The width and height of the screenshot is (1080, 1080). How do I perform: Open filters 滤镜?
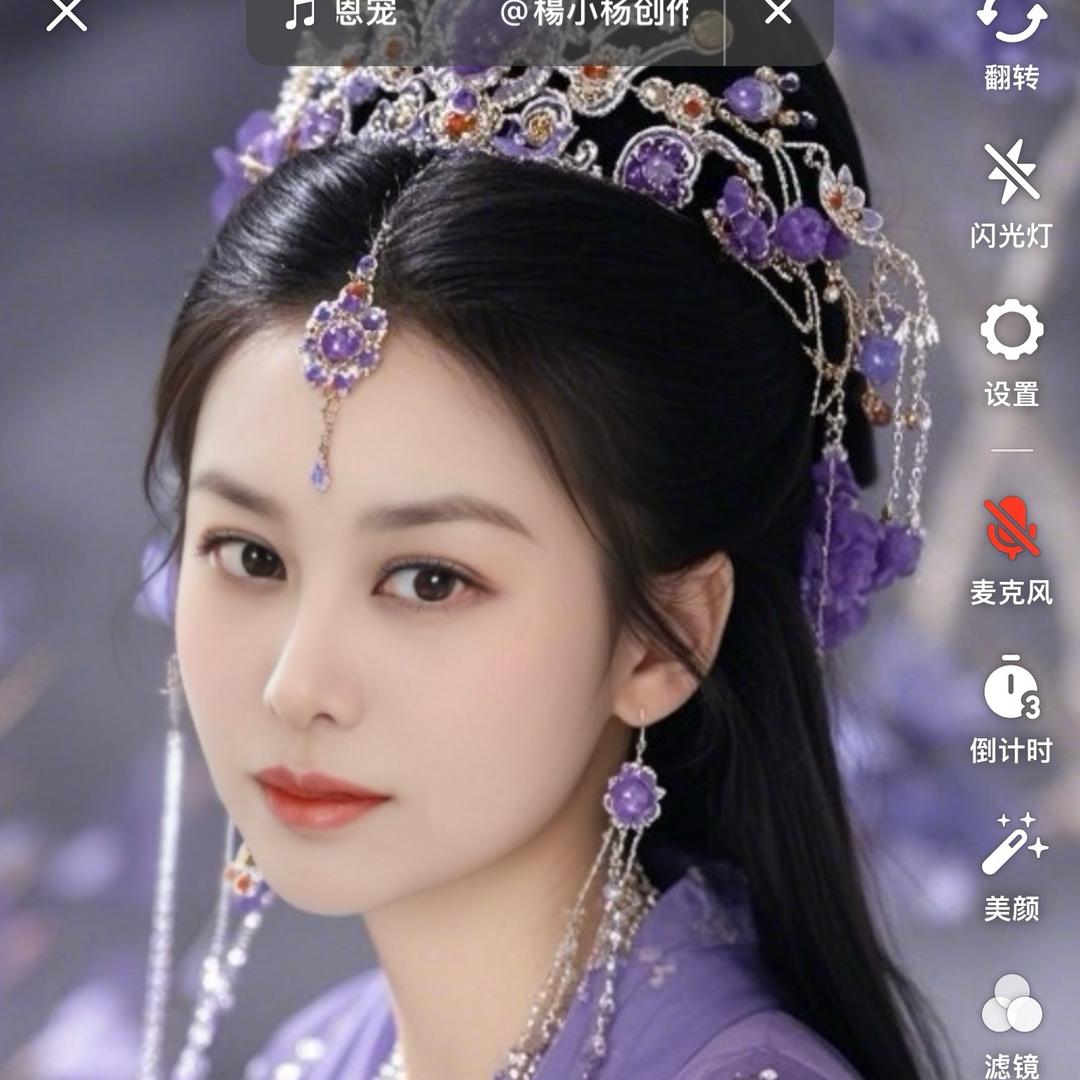pyautogui.click(x=1012, y=1020)
